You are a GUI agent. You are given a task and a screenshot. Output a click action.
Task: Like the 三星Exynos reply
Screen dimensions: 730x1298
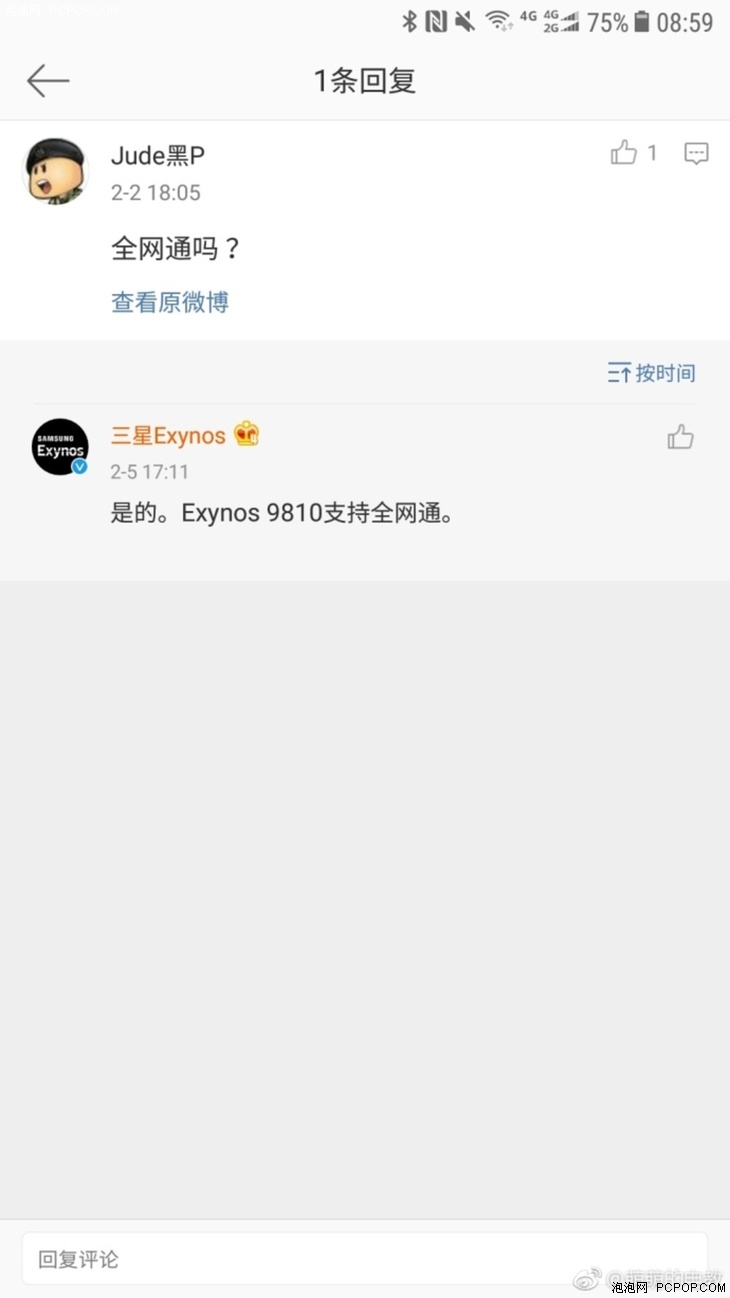point(680,437)
